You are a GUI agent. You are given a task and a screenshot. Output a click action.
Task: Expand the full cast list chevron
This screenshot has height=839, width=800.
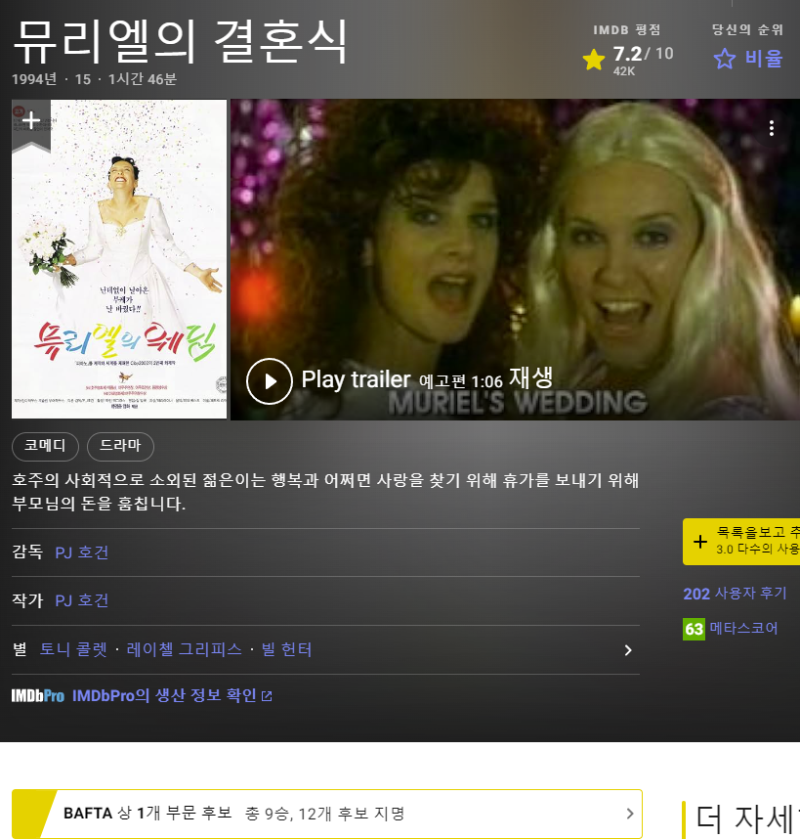click(628, 650)
